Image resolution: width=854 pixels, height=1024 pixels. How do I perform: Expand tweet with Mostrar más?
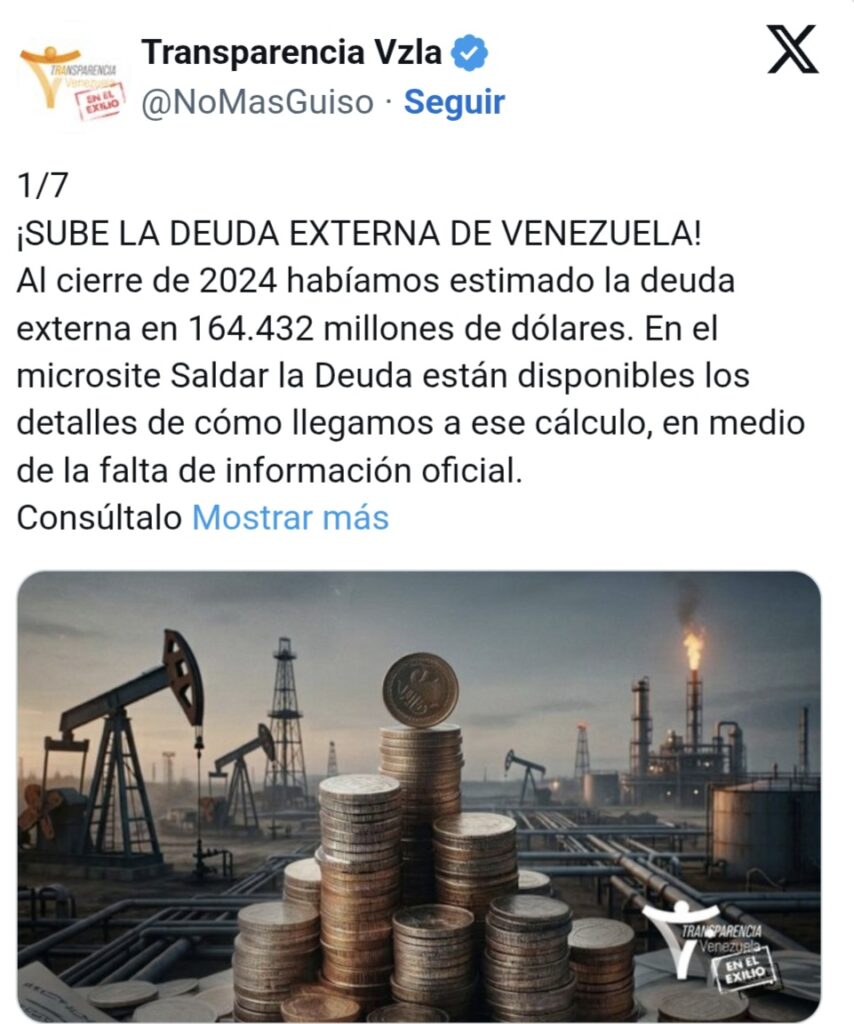(290, 518)
